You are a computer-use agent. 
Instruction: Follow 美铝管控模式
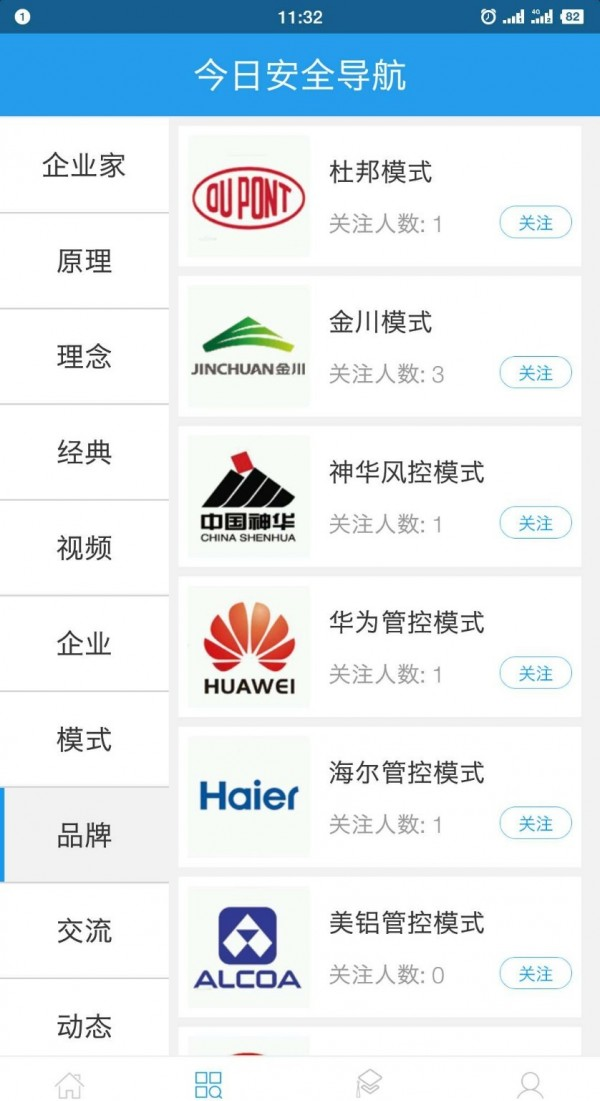coord(535,974)
